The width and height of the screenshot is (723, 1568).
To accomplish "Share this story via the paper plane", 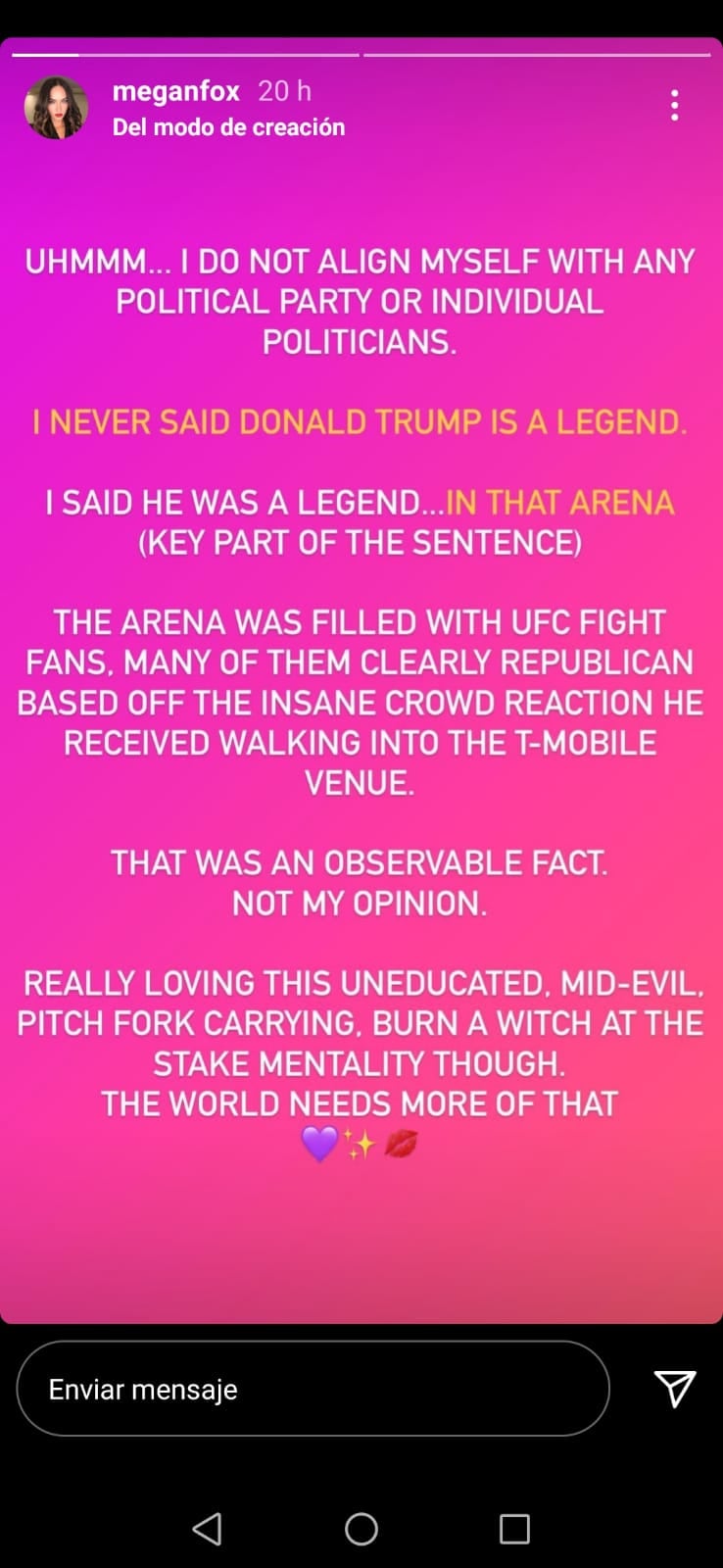I will [675, 1388].
